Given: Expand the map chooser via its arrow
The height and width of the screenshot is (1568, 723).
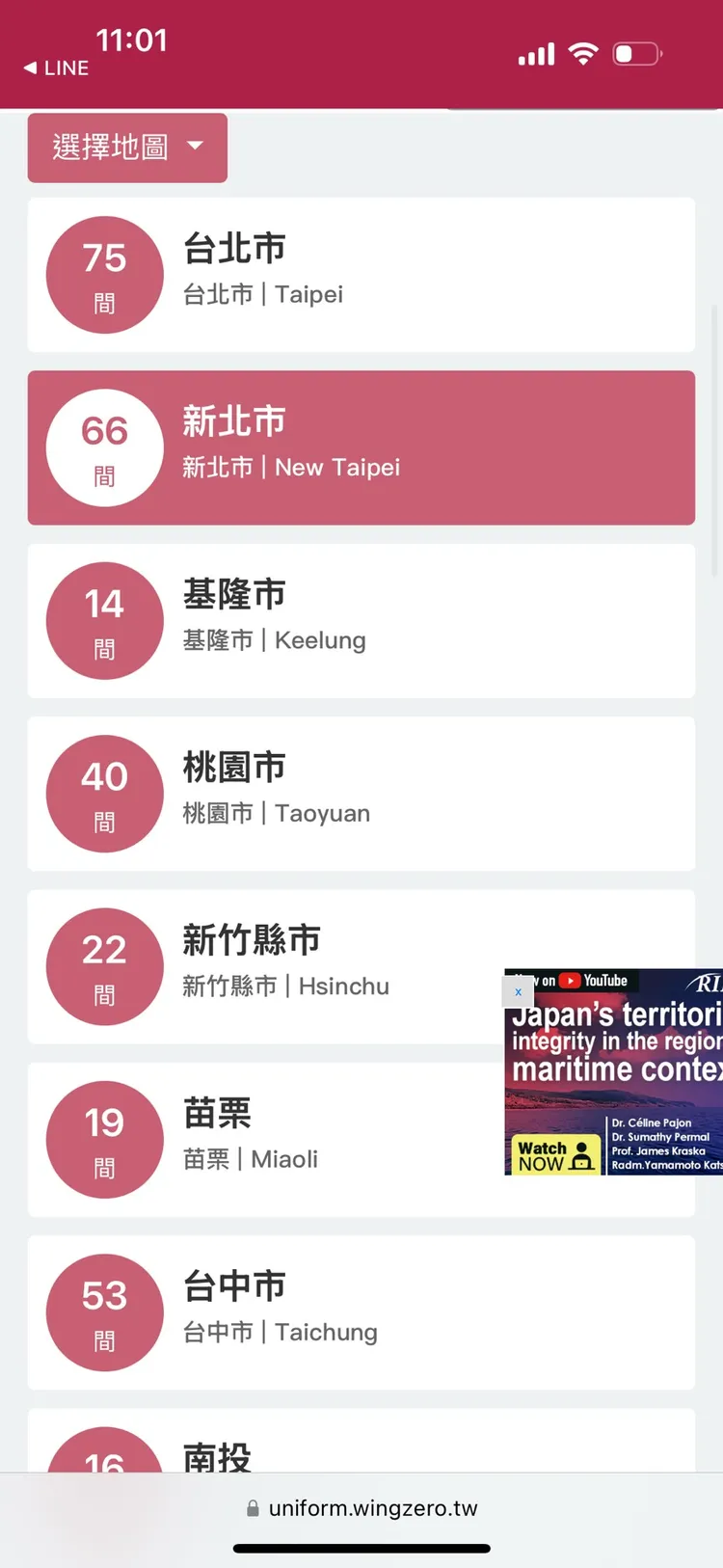Looking at the screenshot, I should 196,147.
